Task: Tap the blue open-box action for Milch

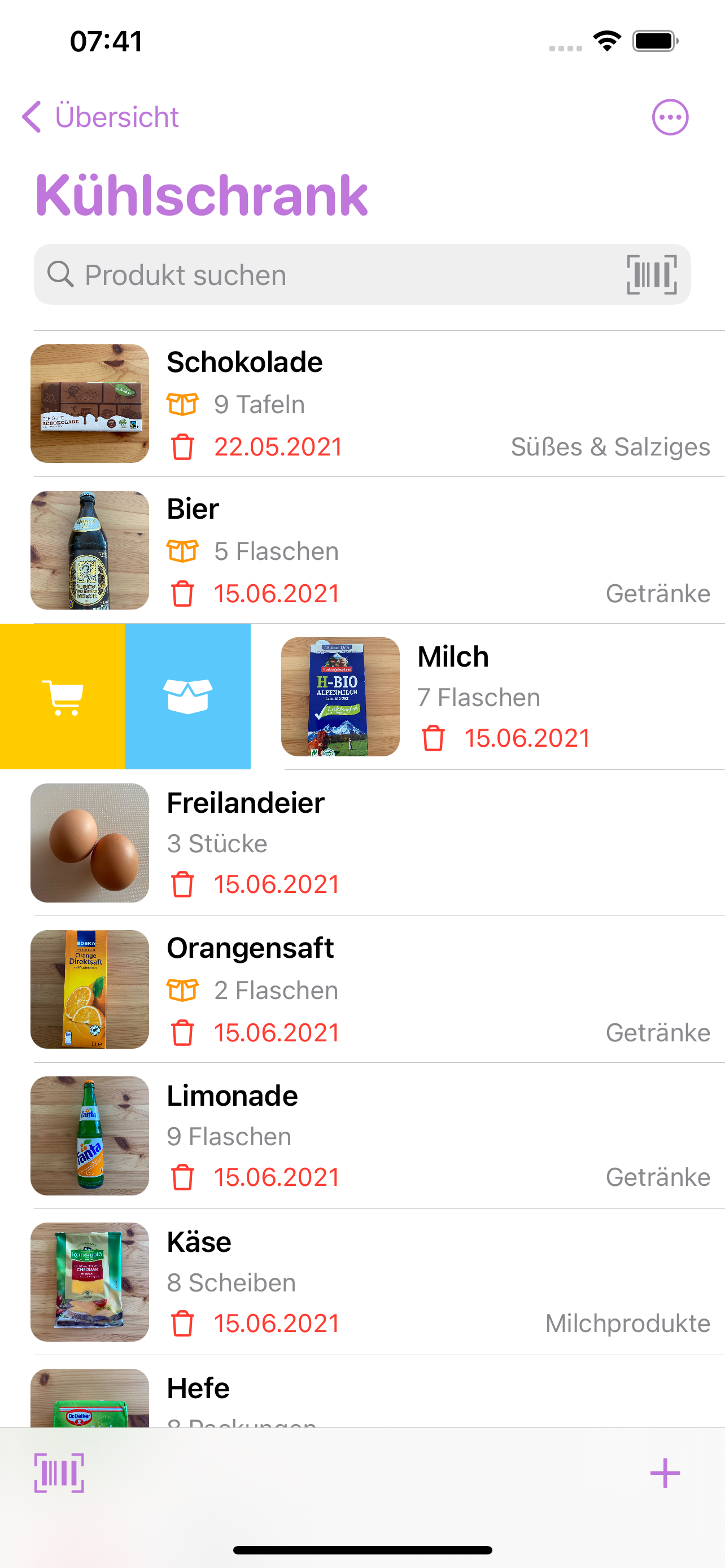Action: (187, 697)
